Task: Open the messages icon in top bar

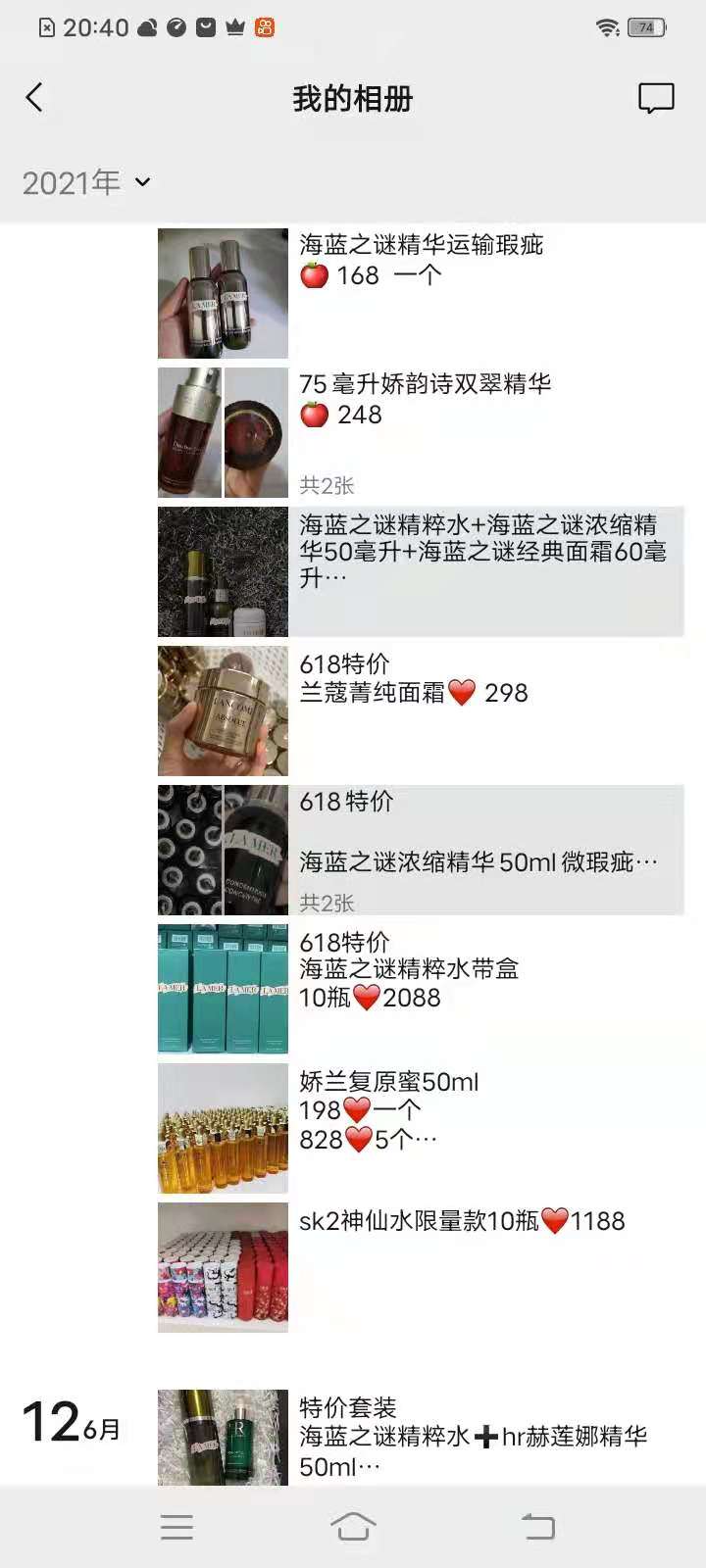Action: [655, 98]
